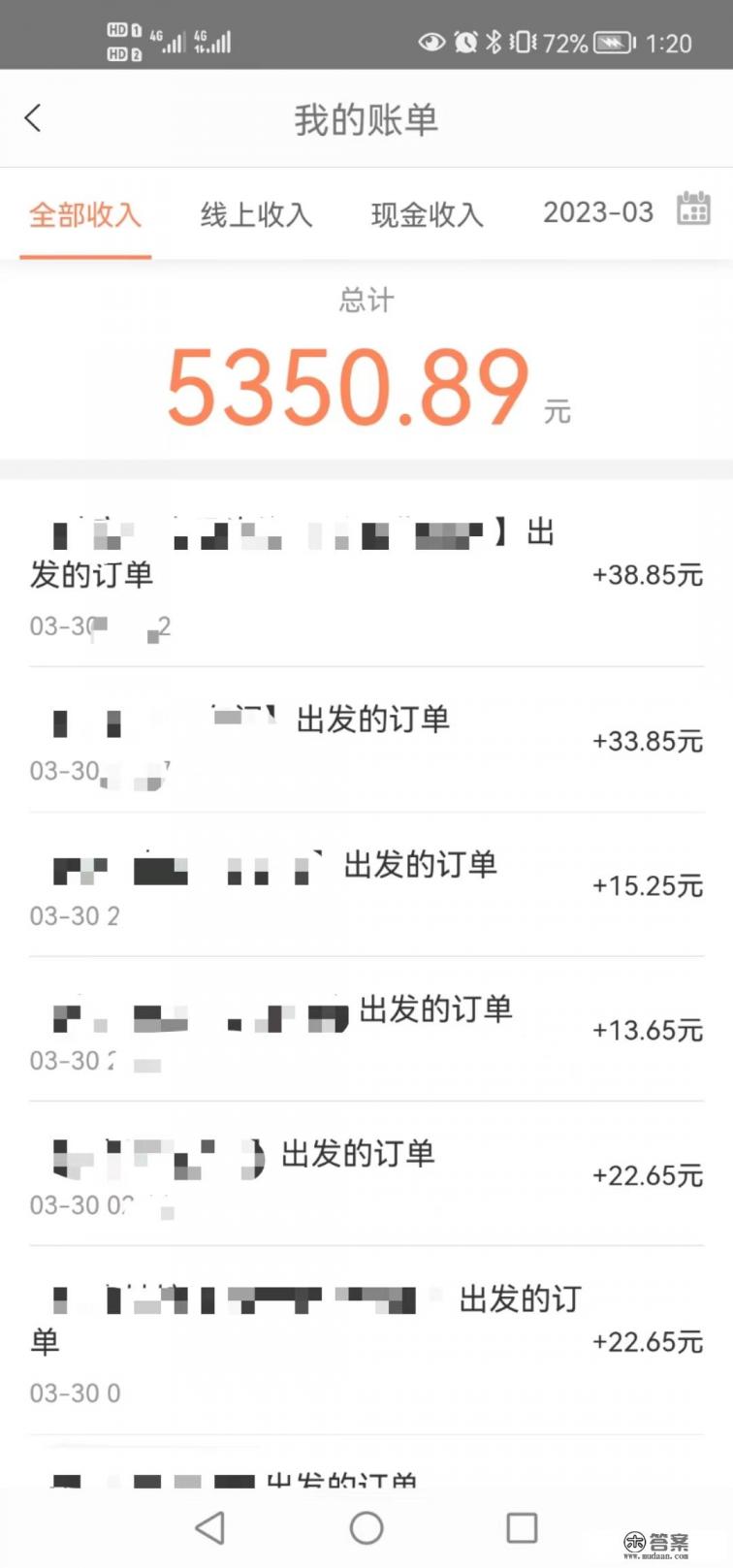Viewport: 733px width, 1568px height.
Task: Select the 全部收入 tab
Action: point(84,213)
